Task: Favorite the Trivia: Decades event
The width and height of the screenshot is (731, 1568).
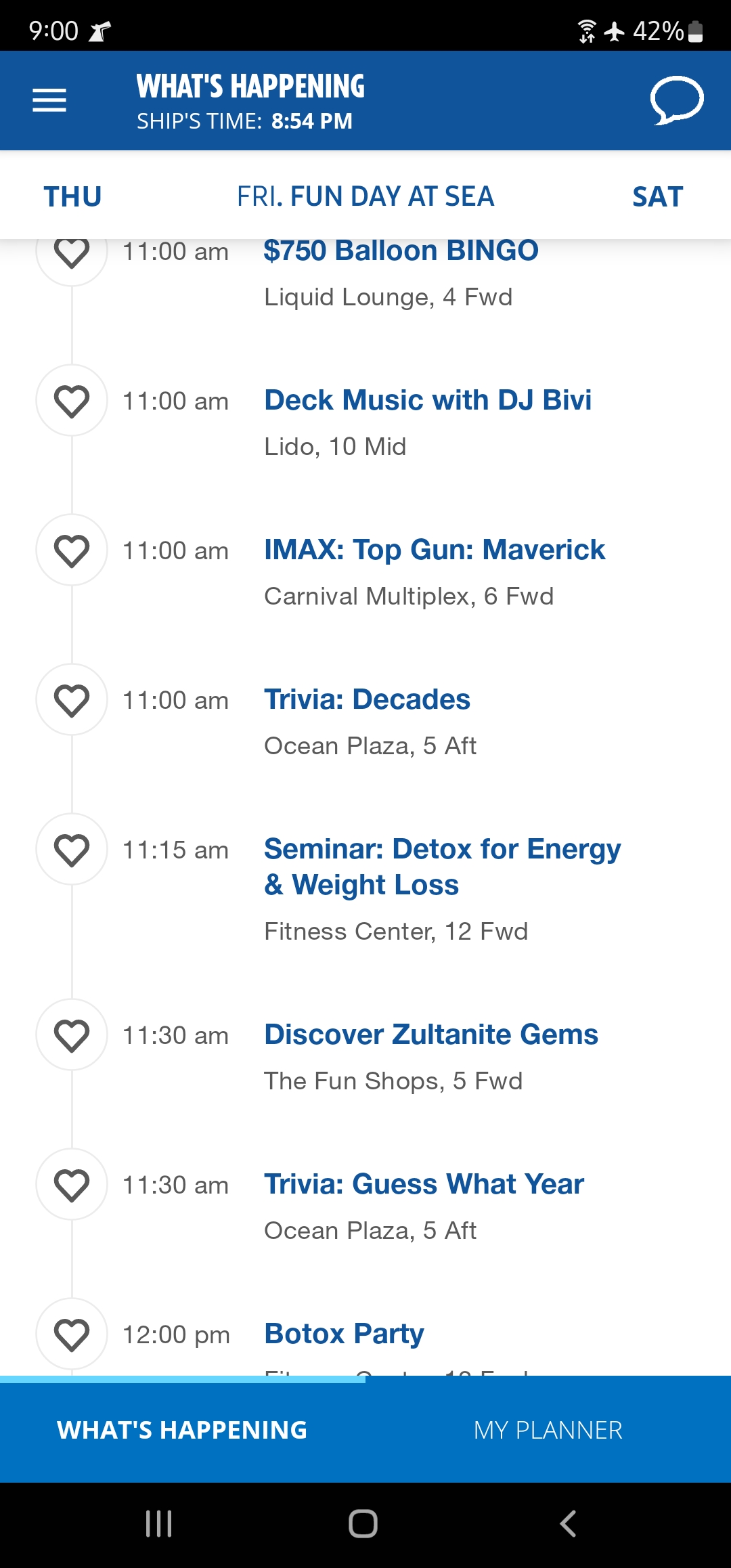Action: 72,700
